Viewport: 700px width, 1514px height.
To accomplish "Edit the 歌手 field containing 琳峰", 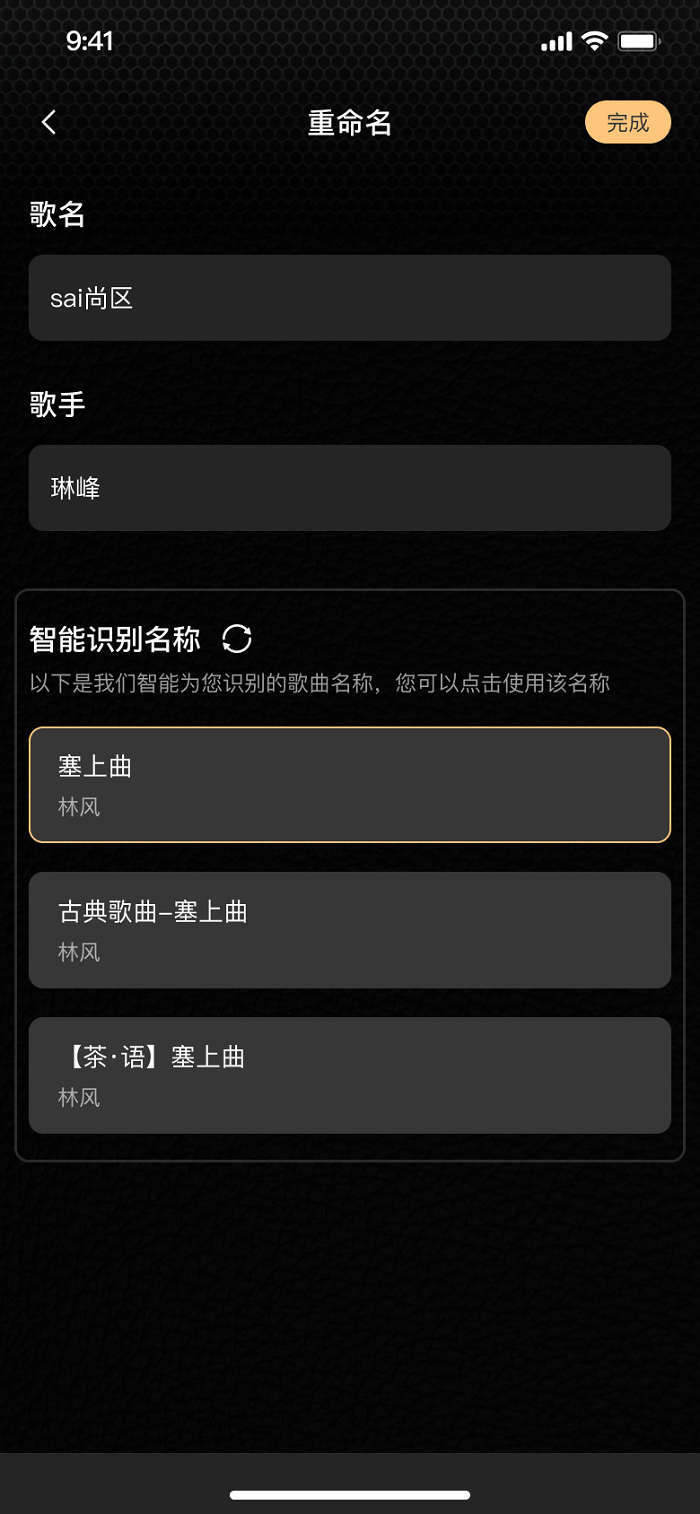I will coord(350,488).
